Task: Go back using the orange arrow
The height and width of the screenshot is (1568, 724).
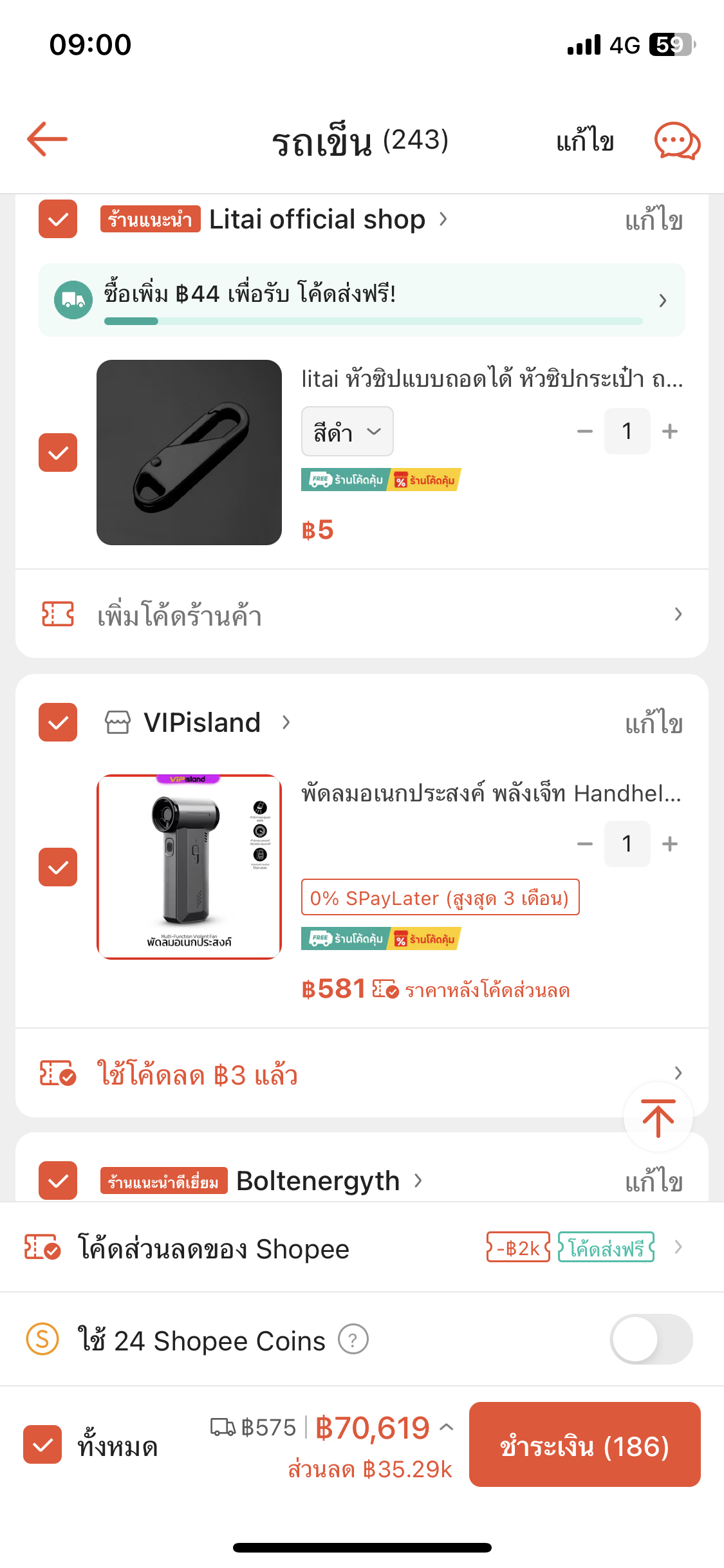Action: coord(47,139)
